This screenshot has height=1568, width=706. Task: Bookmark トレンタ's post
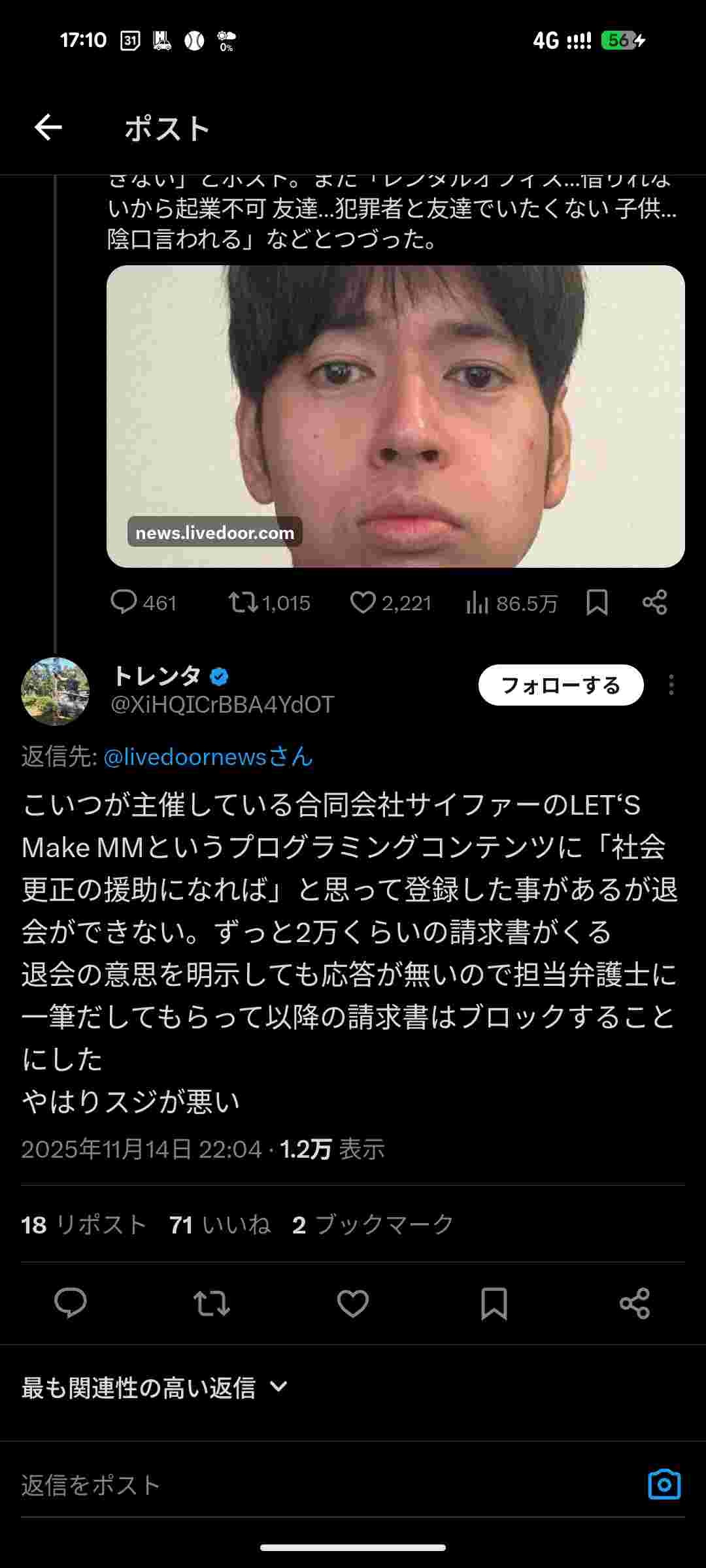click(494, 1303)
